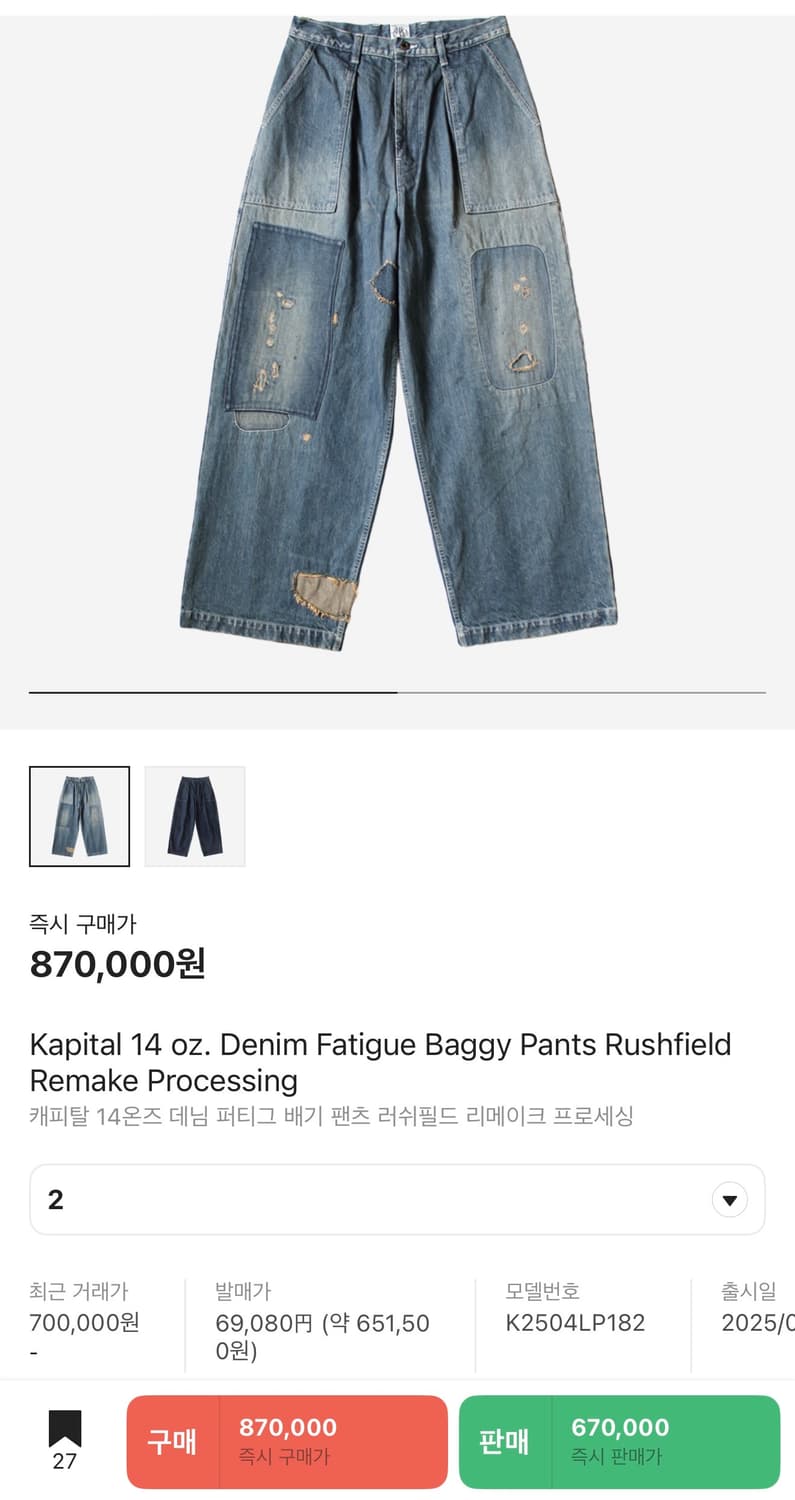Click the bookmark count showing 27
This screenshot has width=795, height=1500.
[64, 1463]
